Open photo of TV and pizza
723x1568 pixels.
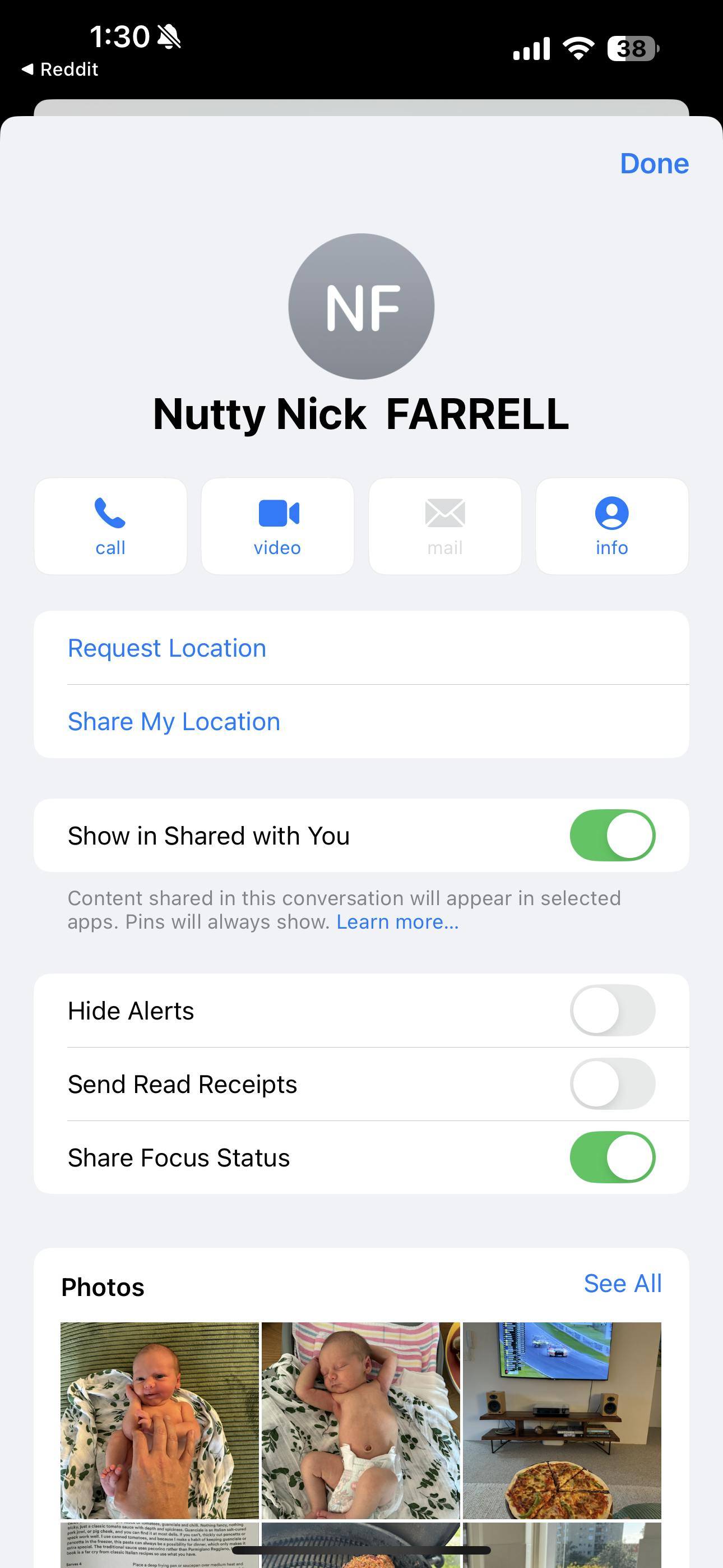pyautogui.click(x=562, y=1420)
